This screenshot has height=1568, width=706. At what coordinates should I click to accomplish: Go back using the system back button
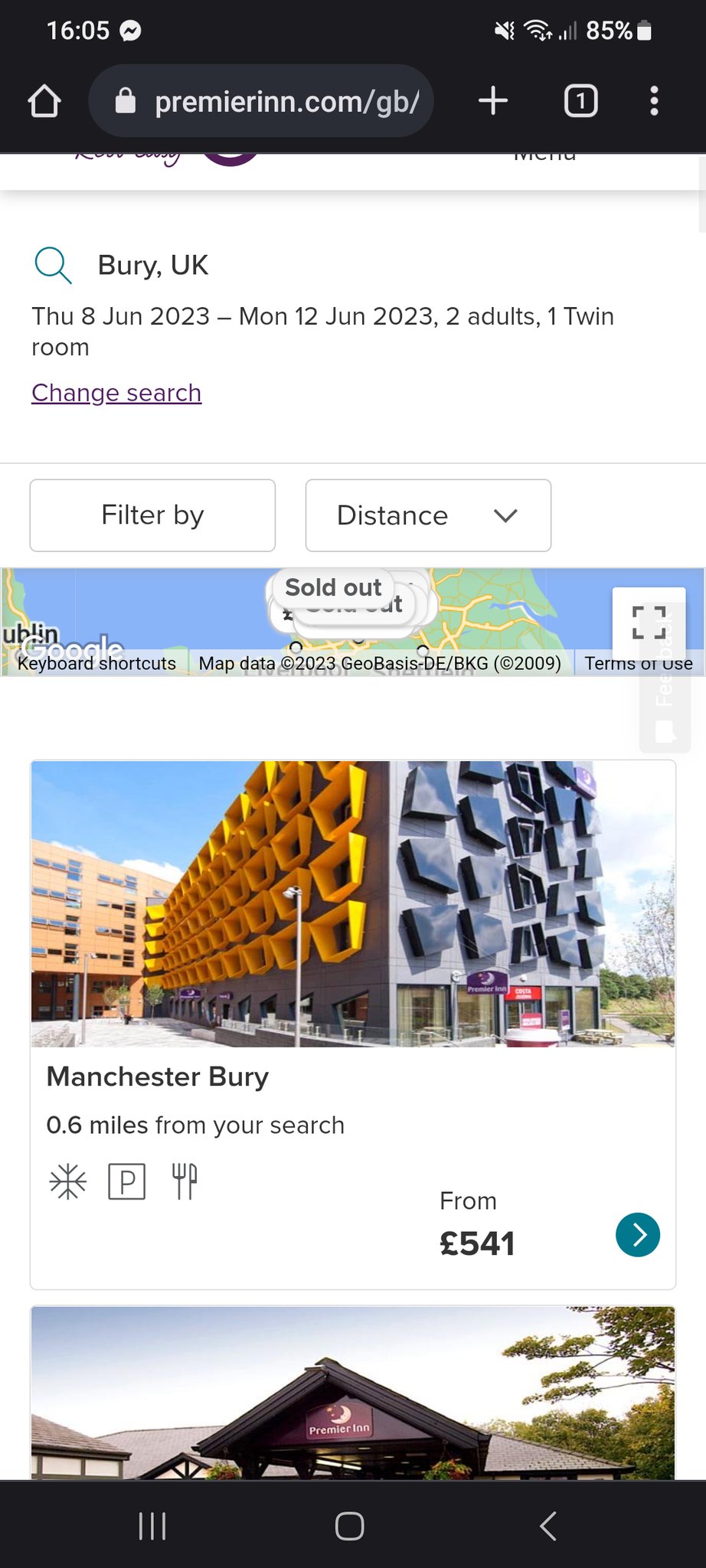pyautogui.click(x=547, y=1525)
